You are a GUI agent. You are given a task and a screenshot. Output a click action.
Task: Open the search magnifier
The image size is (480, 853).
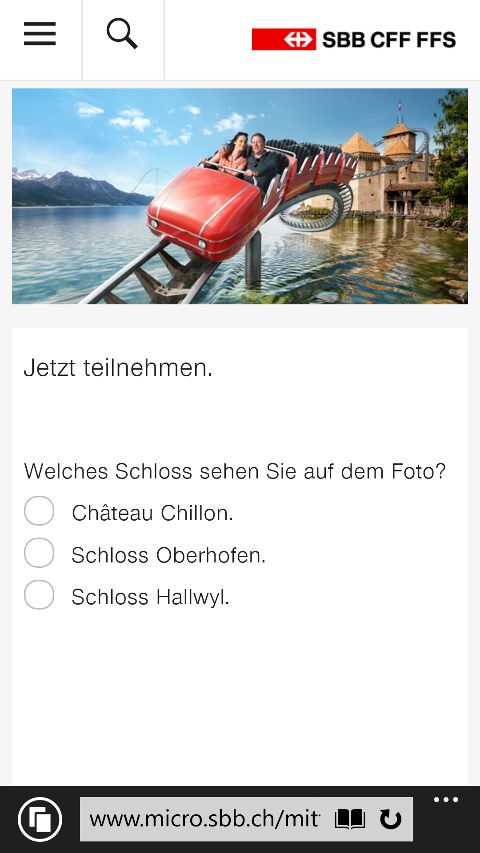pos(122,33)
